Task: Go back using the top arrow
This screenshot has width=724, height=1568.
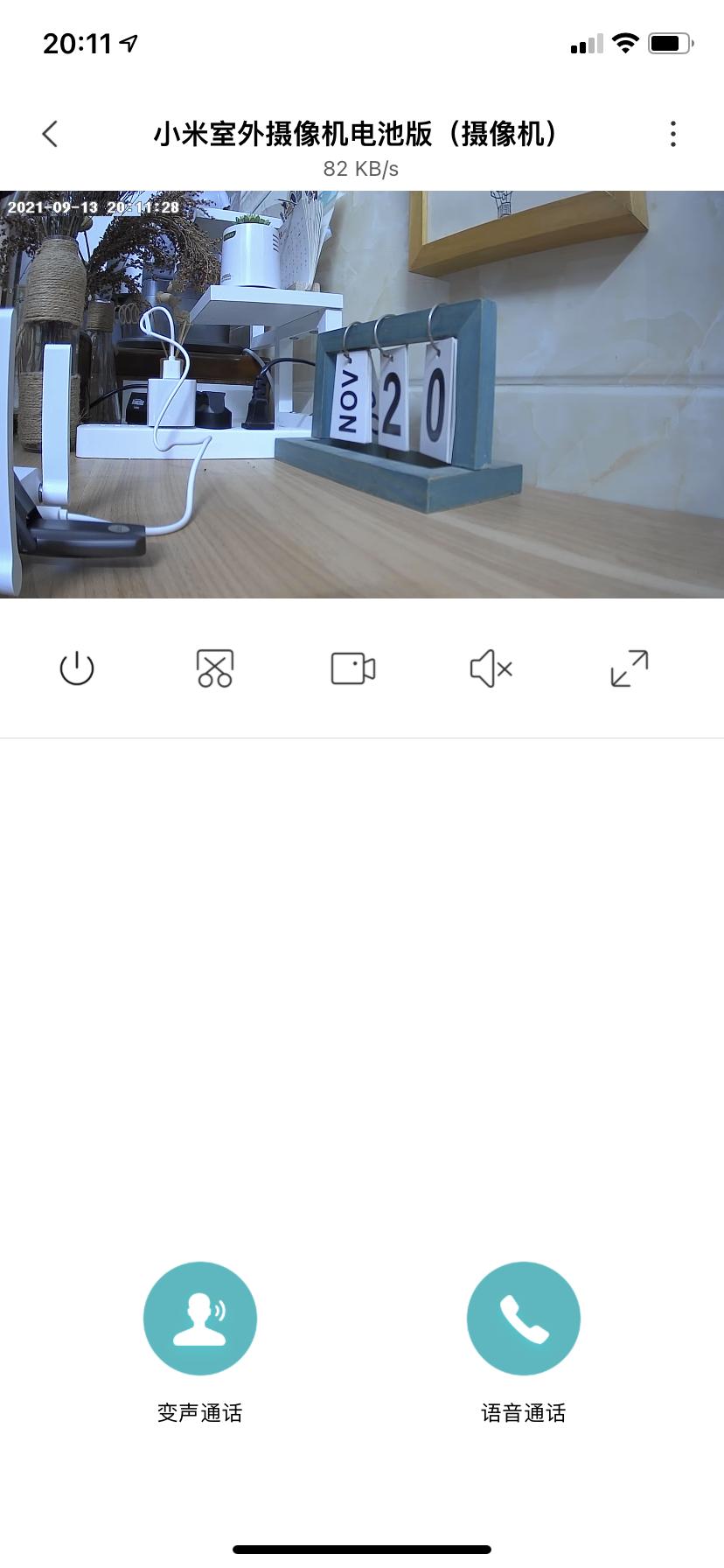Action: click(x=50, y=134)
